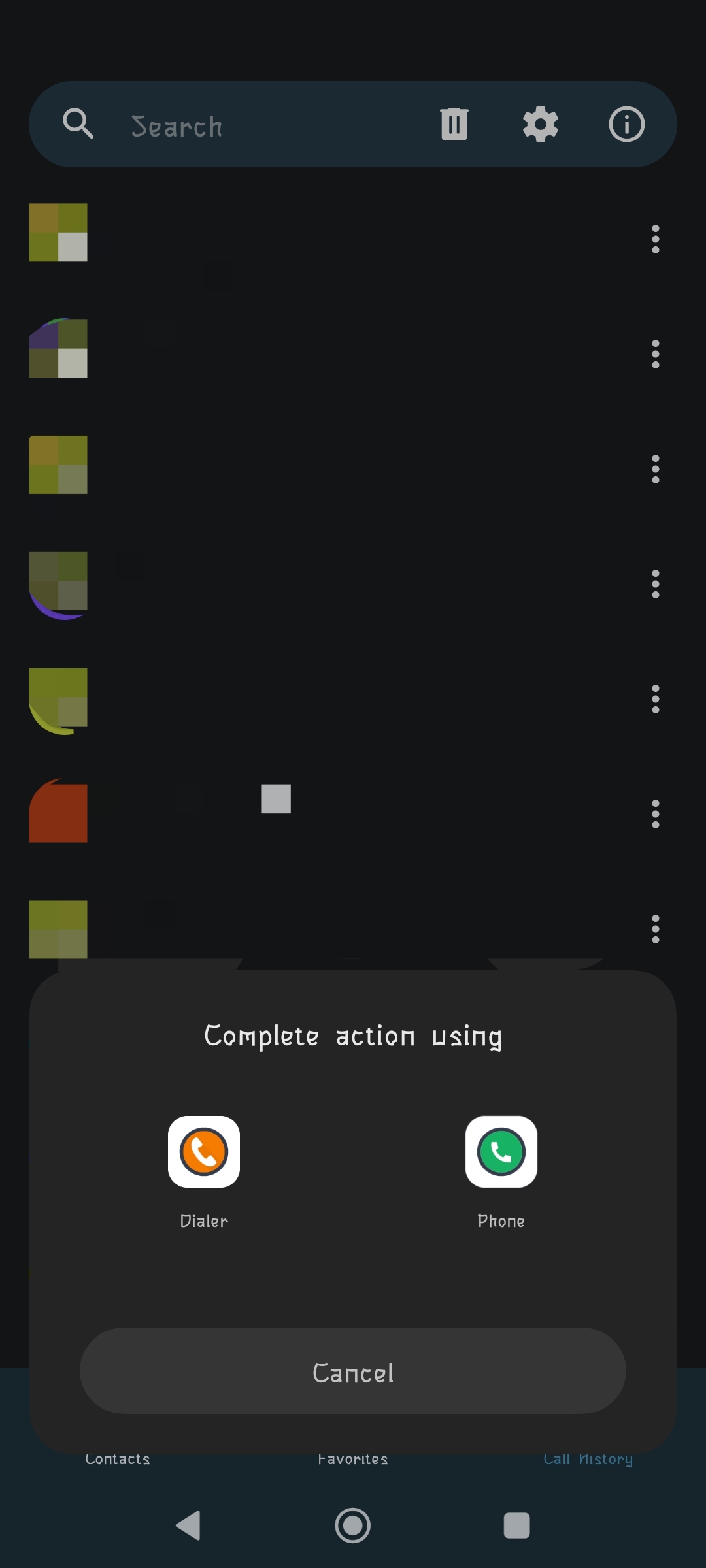The height and width of the screenshot is (1568, 706).
Task: Switch to the Contacts tab
Action: tap(118, 1458)
